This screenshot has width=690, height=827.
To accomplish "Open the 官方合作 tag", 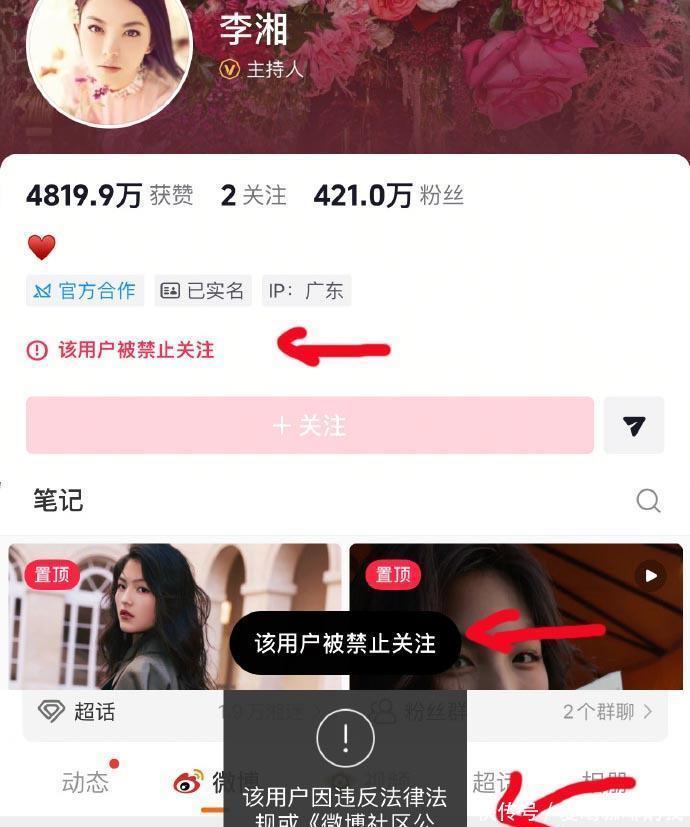I will [85, 291].
